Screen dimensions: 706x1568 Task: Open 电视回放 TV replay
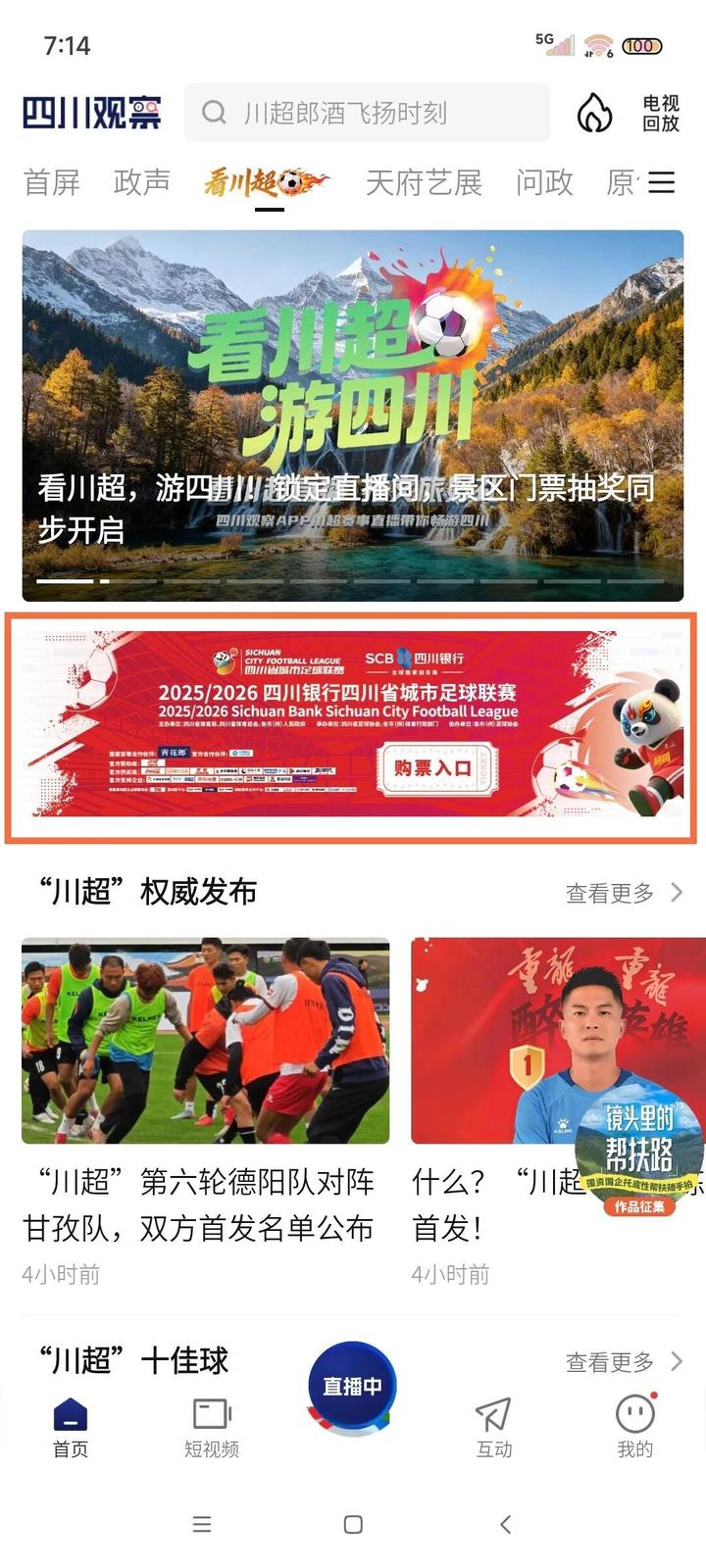(660, 113)
